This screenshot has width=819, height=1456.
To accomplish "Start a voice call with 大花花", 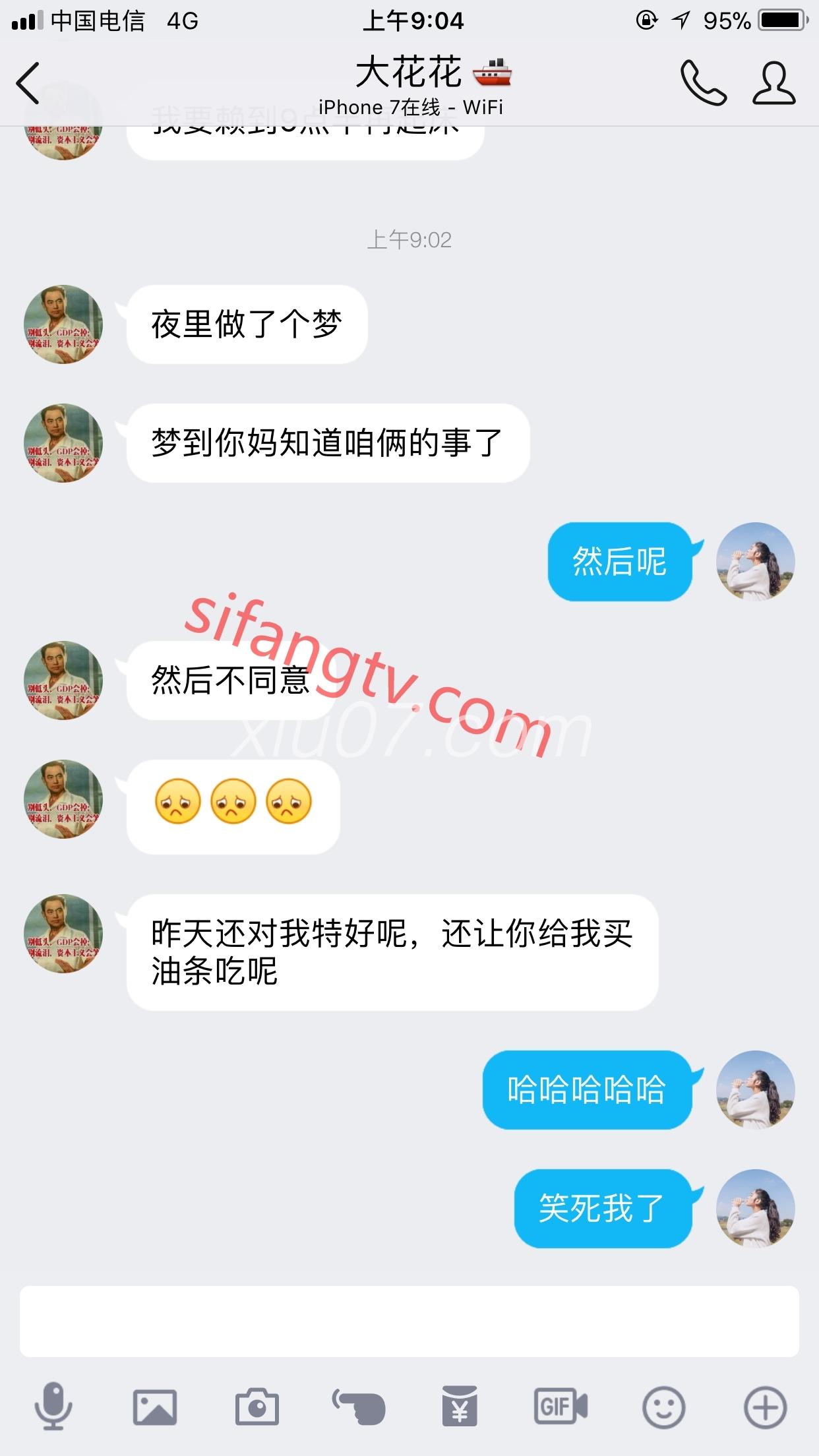I will [x=703, y=83].
